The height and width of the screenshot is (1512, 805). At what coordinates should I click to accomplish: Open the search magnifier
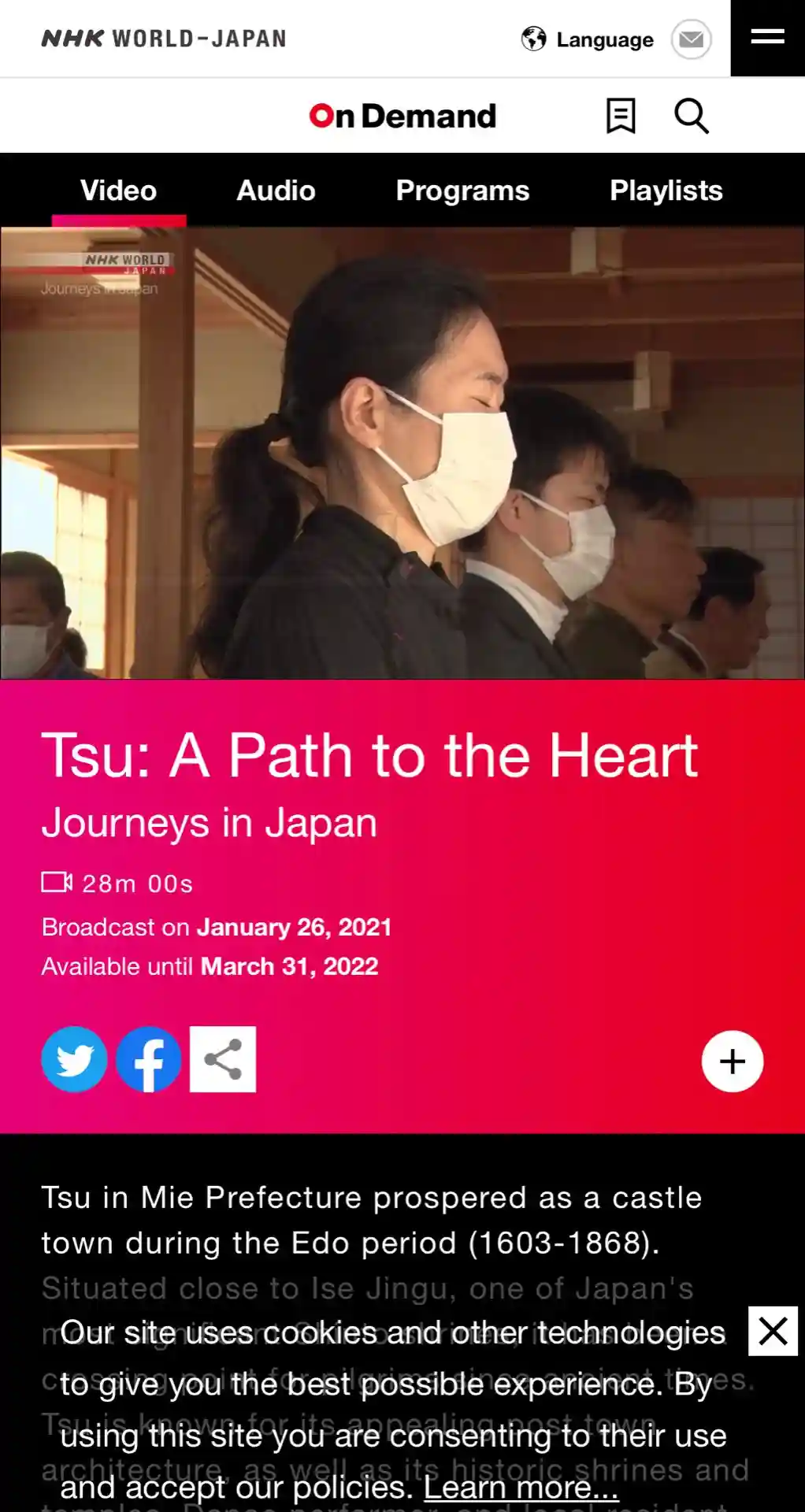pyautogui.click(x=691, y=116)
